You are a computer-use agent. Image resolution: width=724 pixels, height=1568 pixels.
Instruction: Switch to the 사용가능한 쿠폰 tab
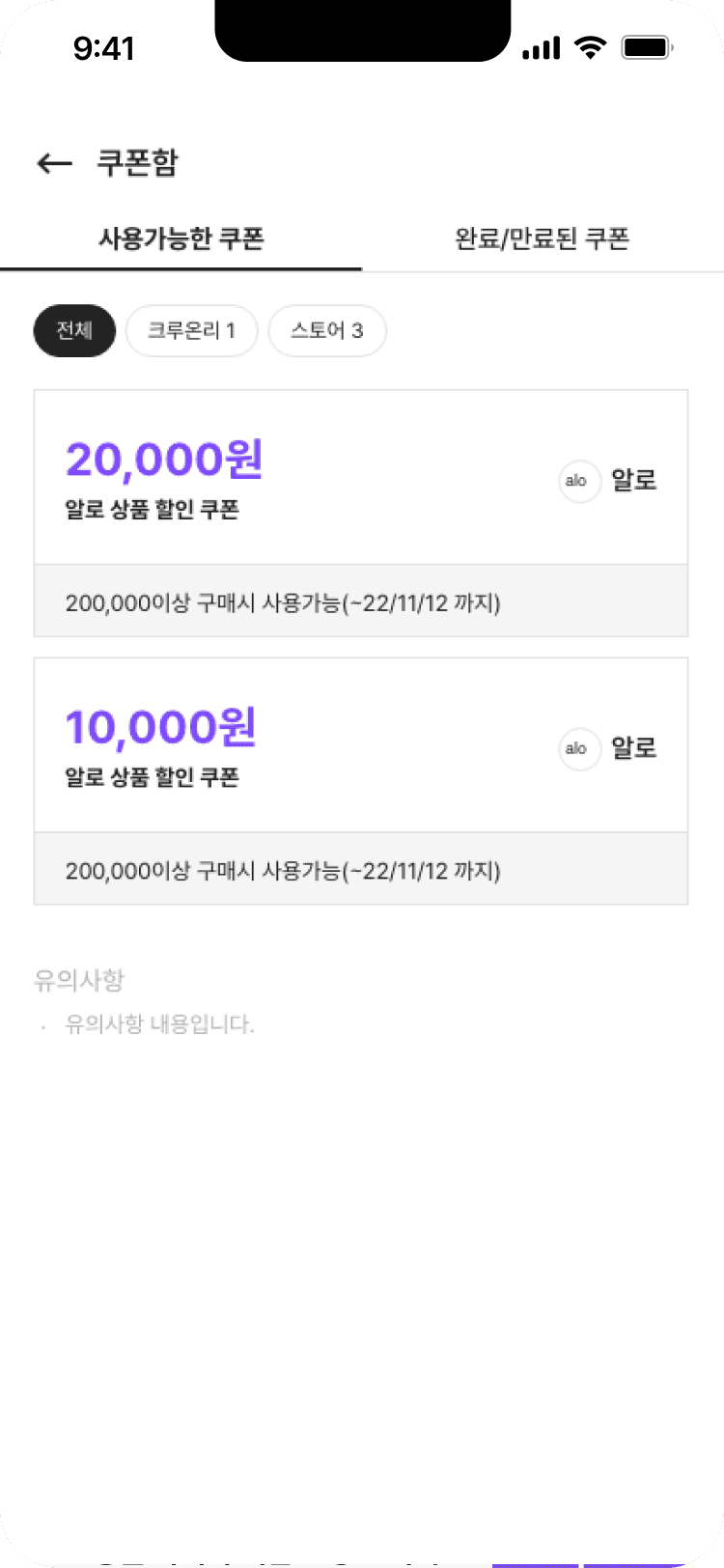[x=181, y=238]
